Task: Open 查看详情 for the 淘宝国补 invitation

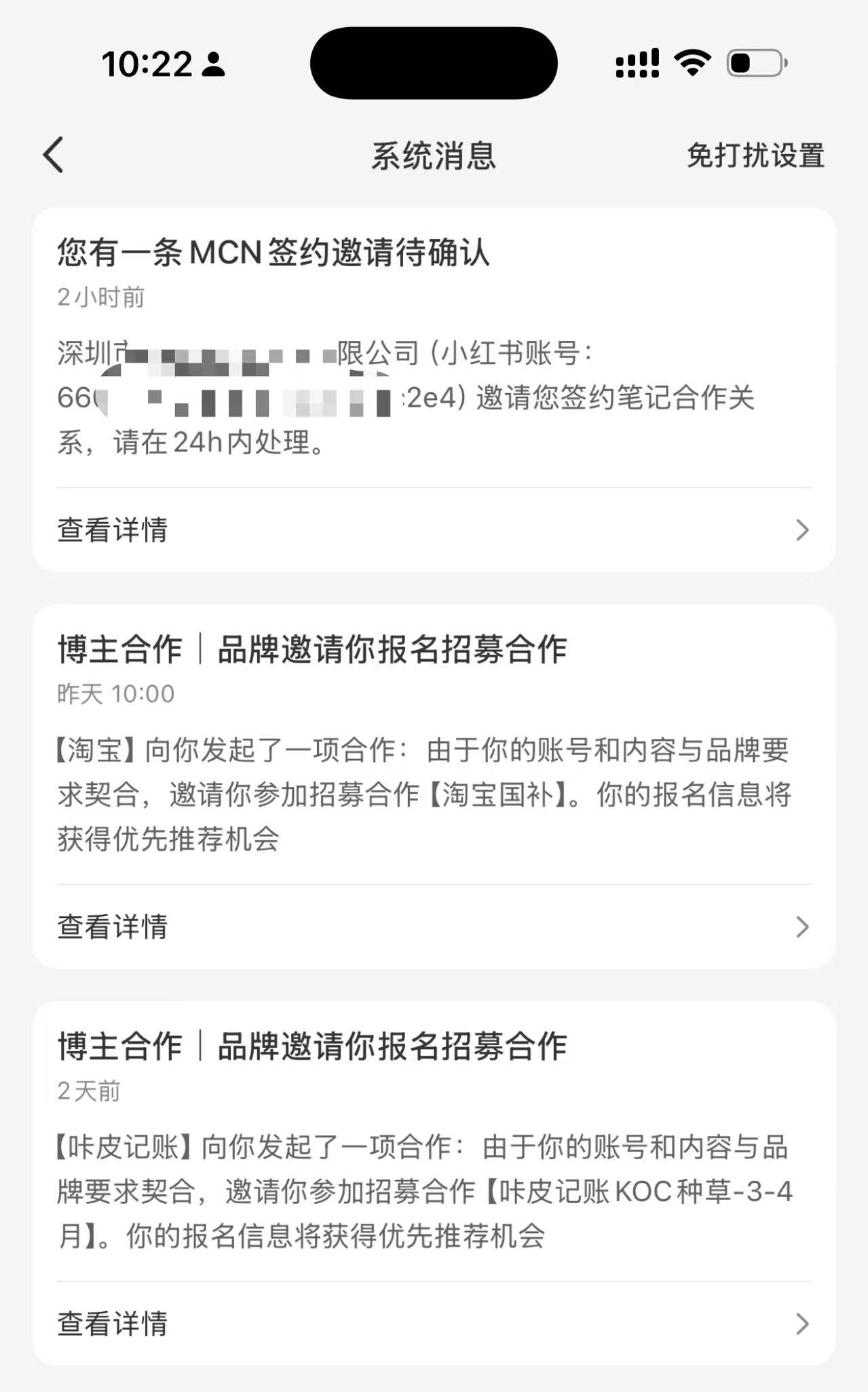Action: tap(434, 926)
